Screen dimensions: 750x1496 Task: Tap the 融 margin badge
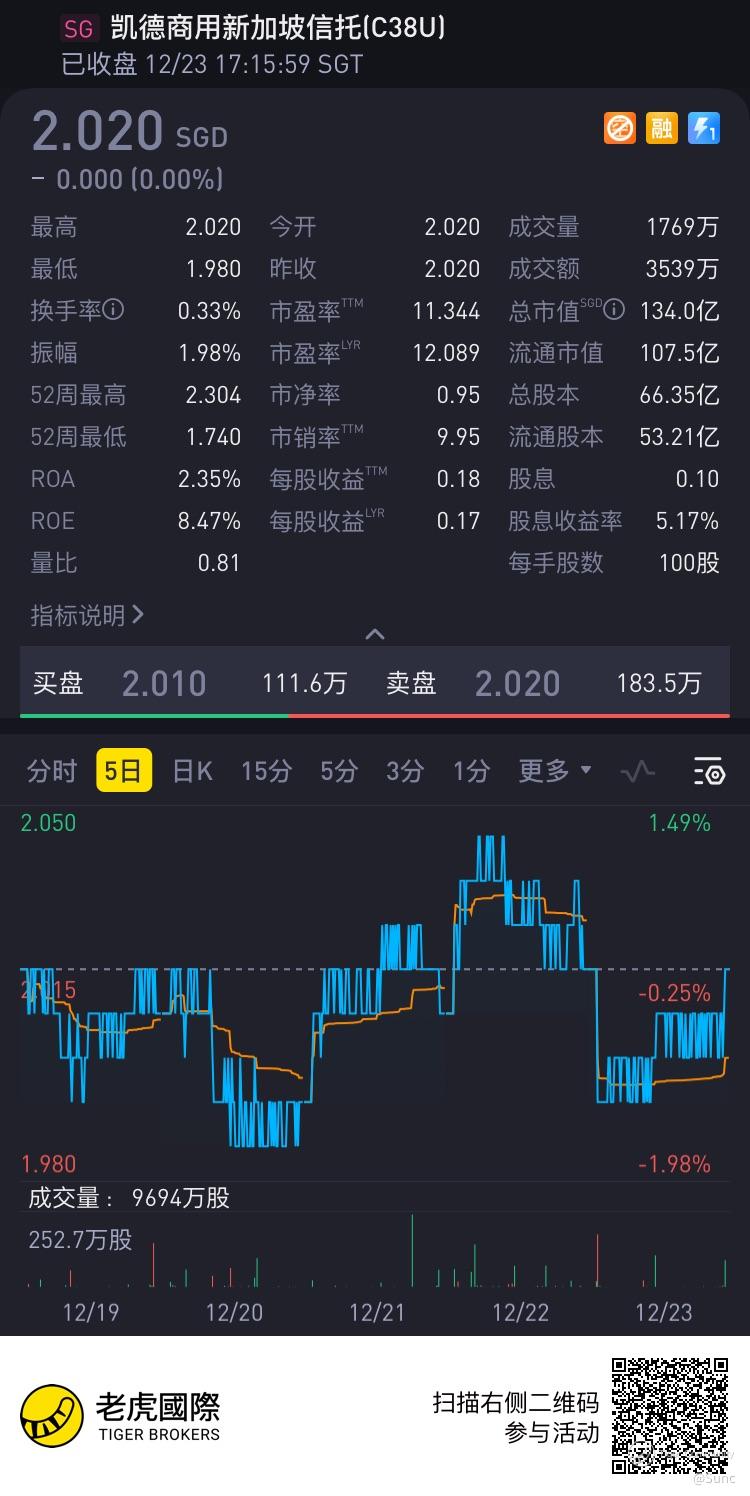click(x=661, y=128)
